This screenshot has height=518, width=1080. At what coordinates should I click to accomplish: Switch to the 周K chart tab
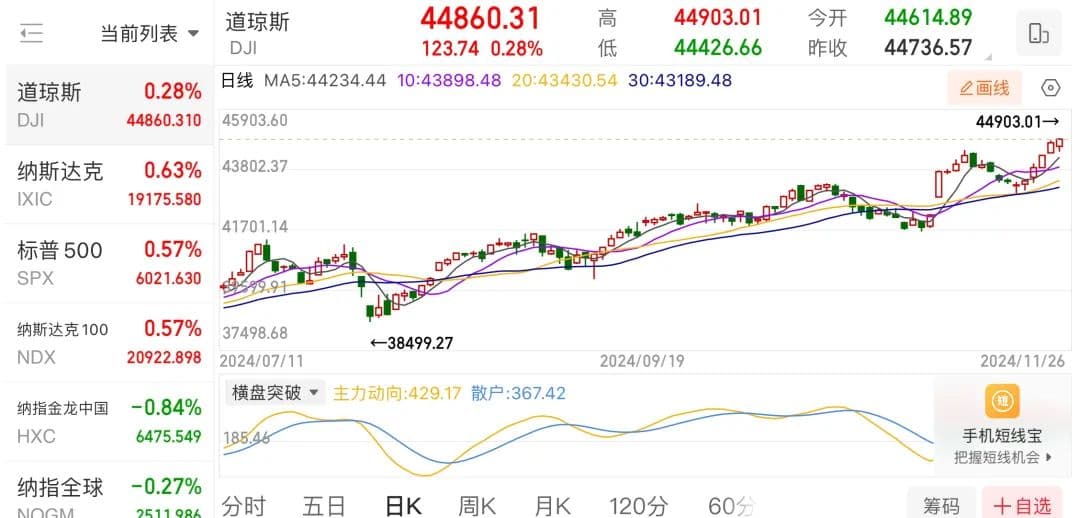[477, 505]
